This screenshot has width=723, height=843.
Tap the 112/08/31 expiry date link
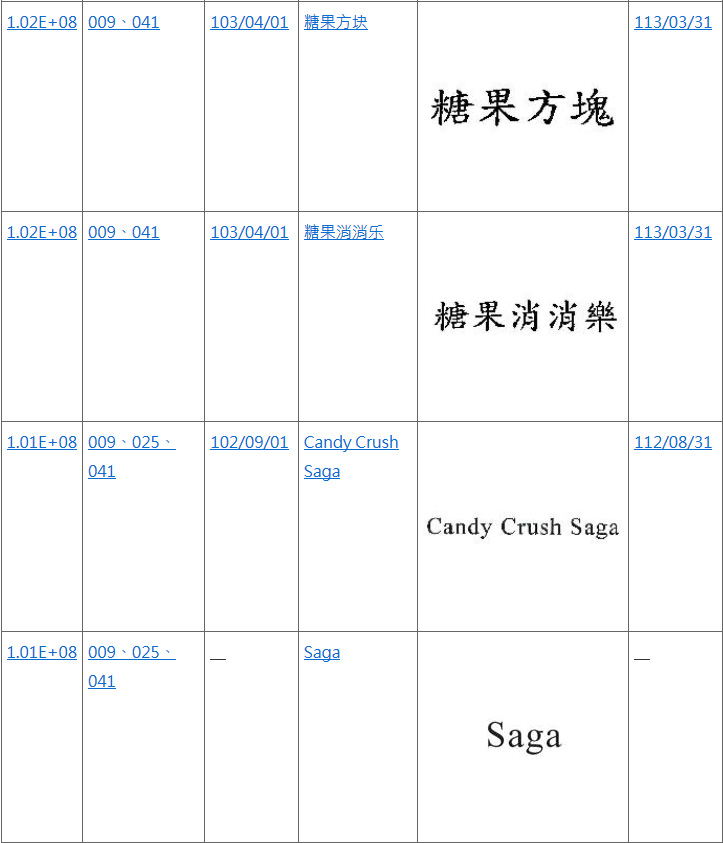(x=673, y=442)
